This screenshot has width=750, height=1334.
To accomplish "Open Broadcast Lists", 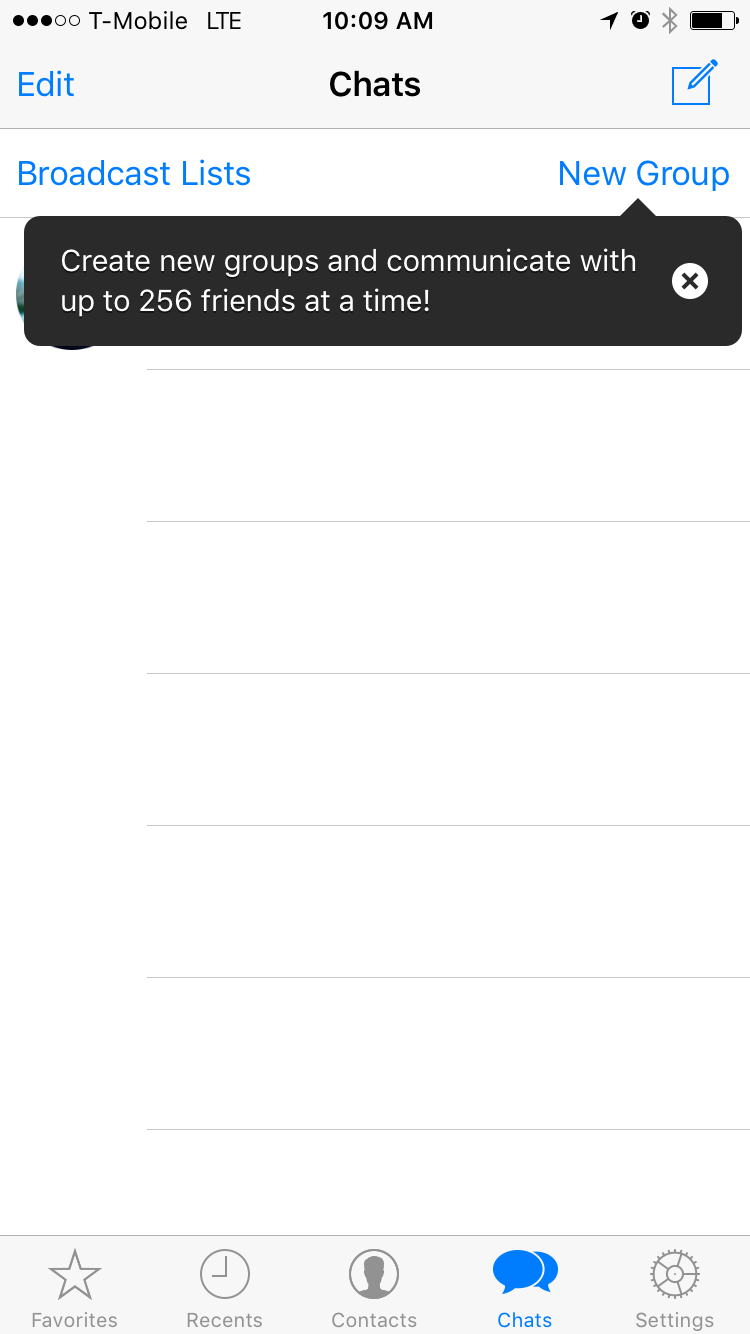I will [x=134, y=174].
